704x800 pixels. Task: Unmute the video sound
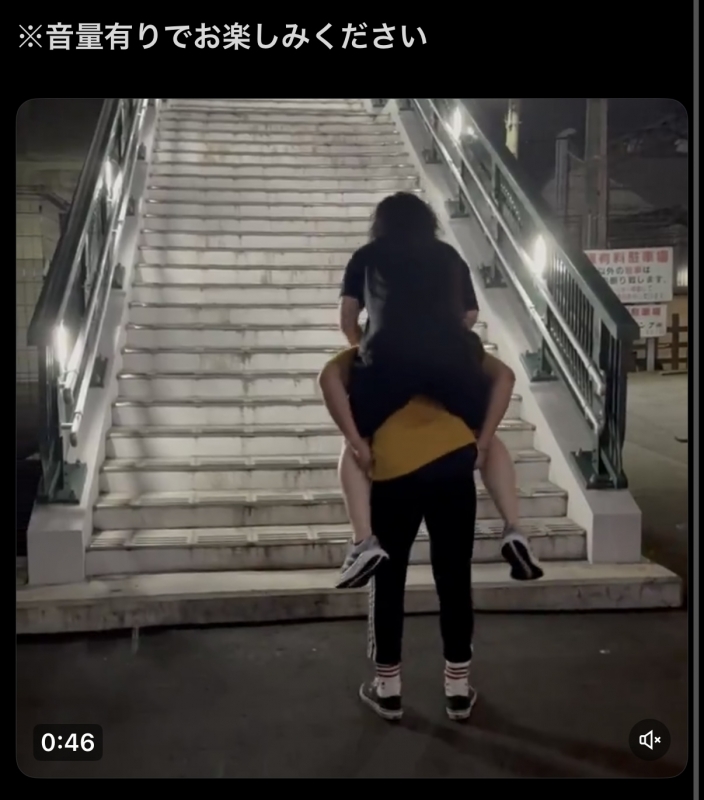click(650, 740)
